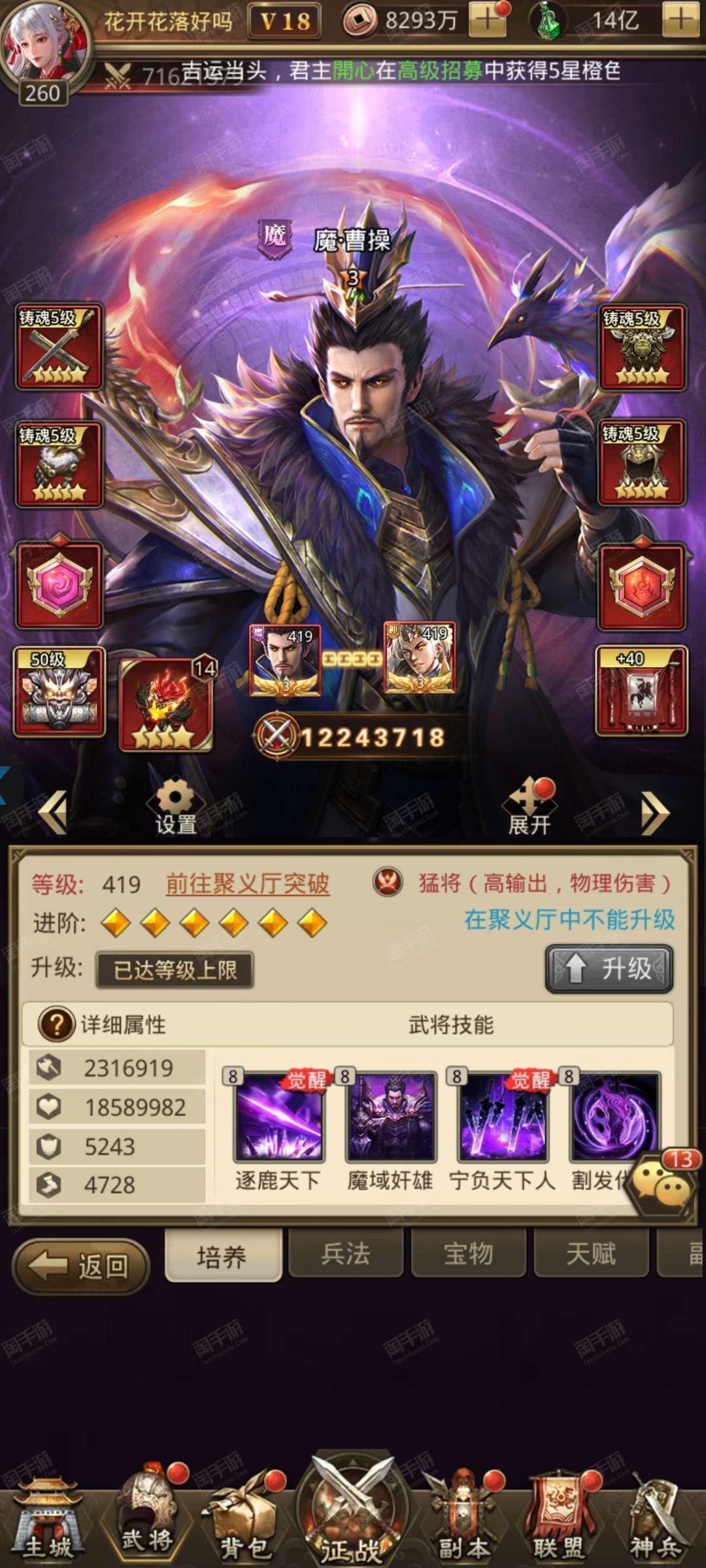Show the previous hero with left arrow
Viewport: 706px width, 1568px height.
point(54,813)
